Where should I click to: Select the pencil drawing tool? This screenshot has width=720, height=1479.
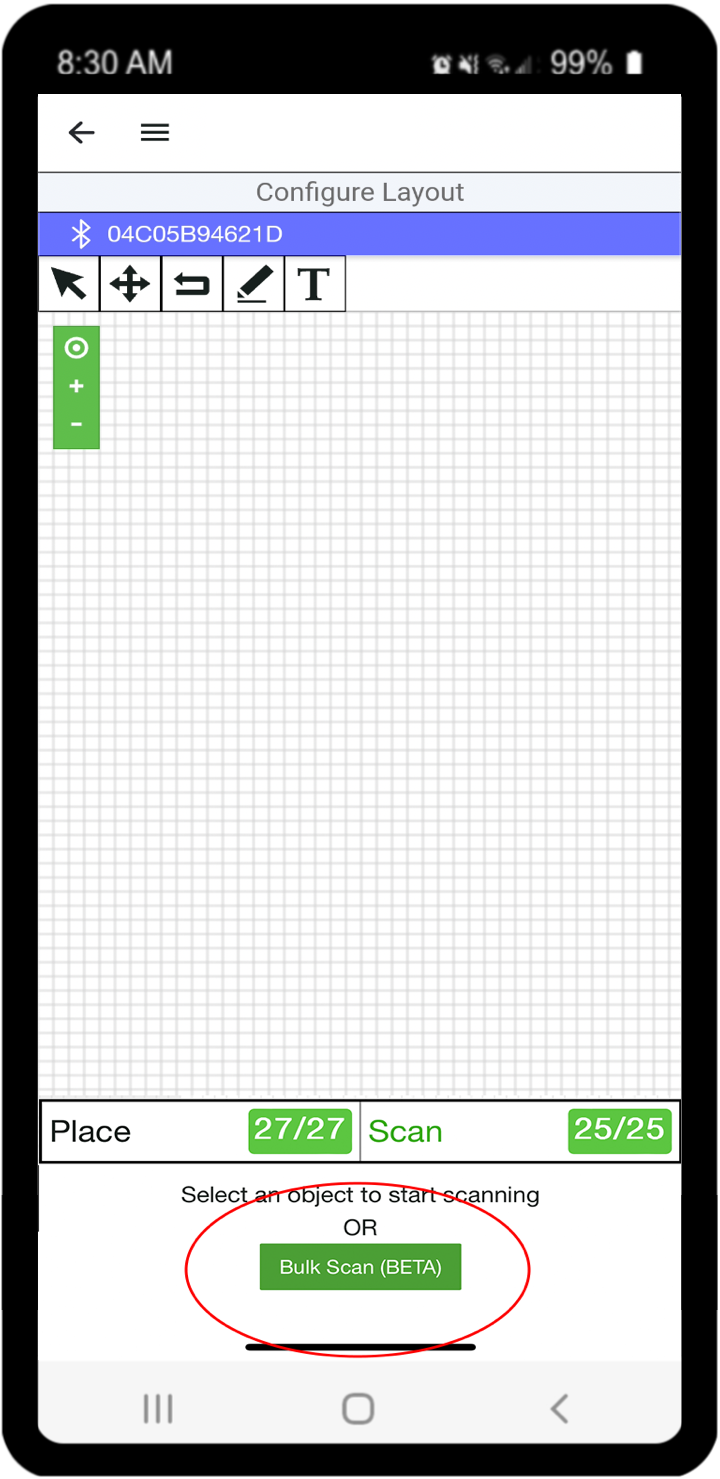[253, 283]
